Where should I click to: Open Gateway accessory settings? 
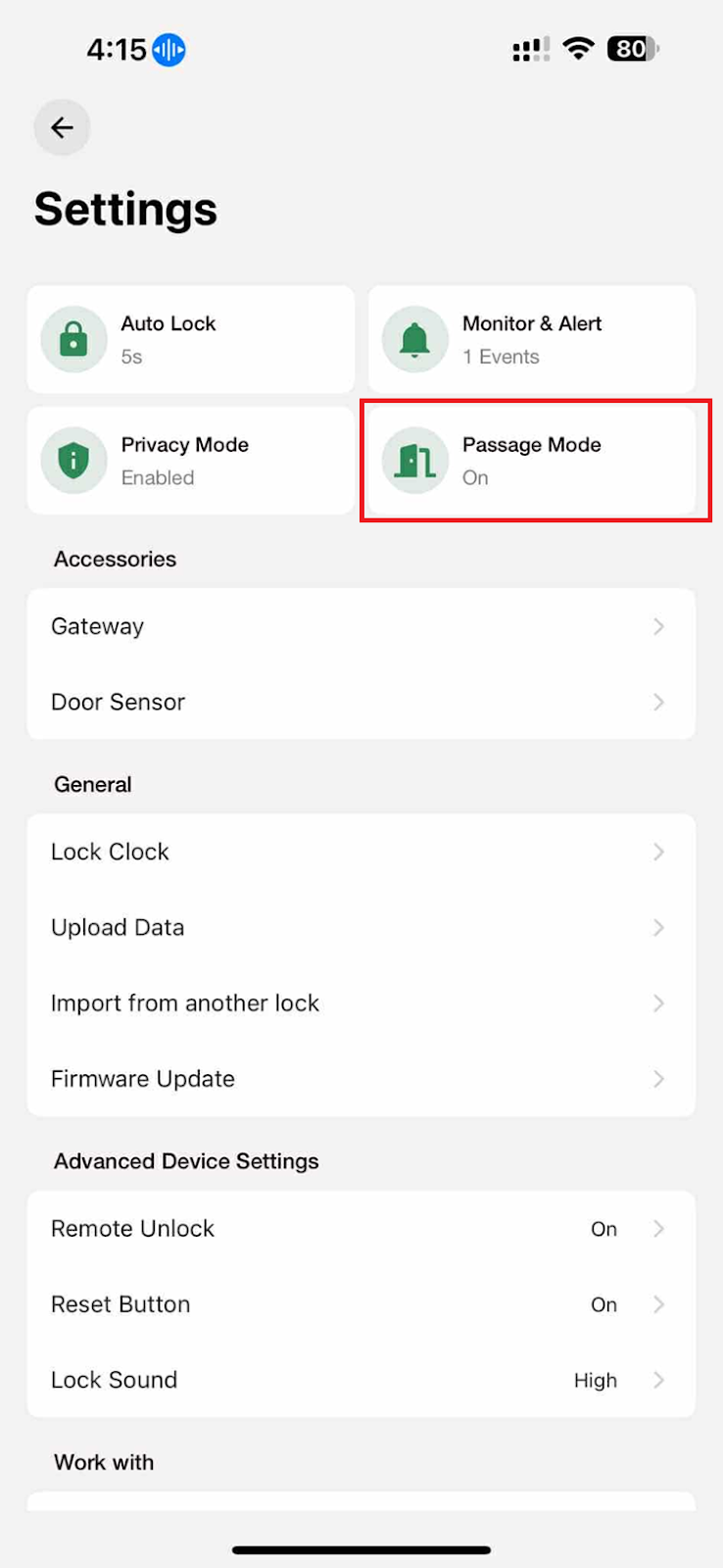361,626
